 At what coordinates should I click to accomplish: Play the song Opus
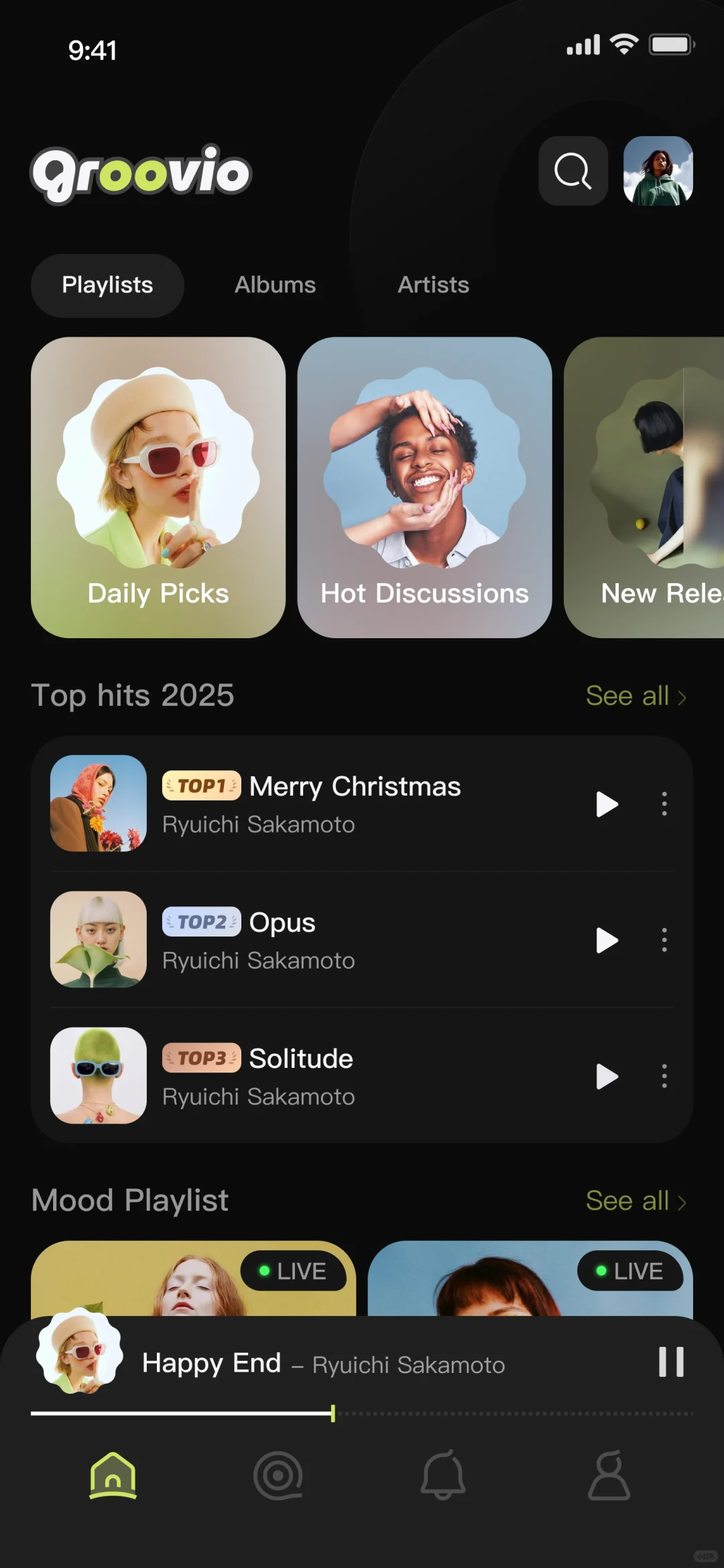click(x=607, y=940)
